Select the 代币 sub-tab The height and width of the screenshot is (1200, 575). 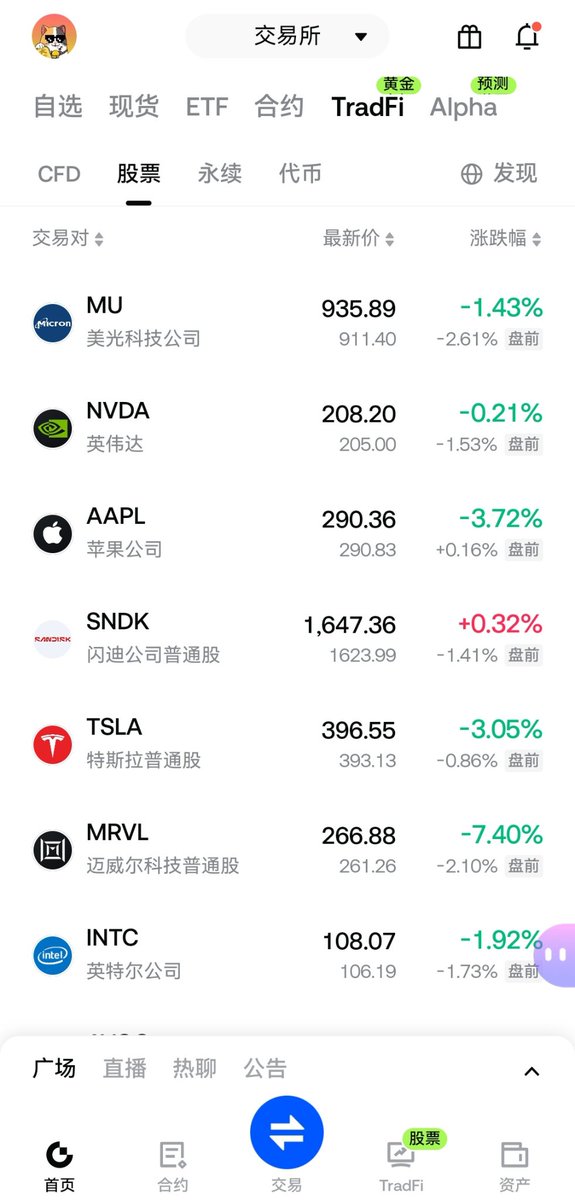(x=300, y=174)
